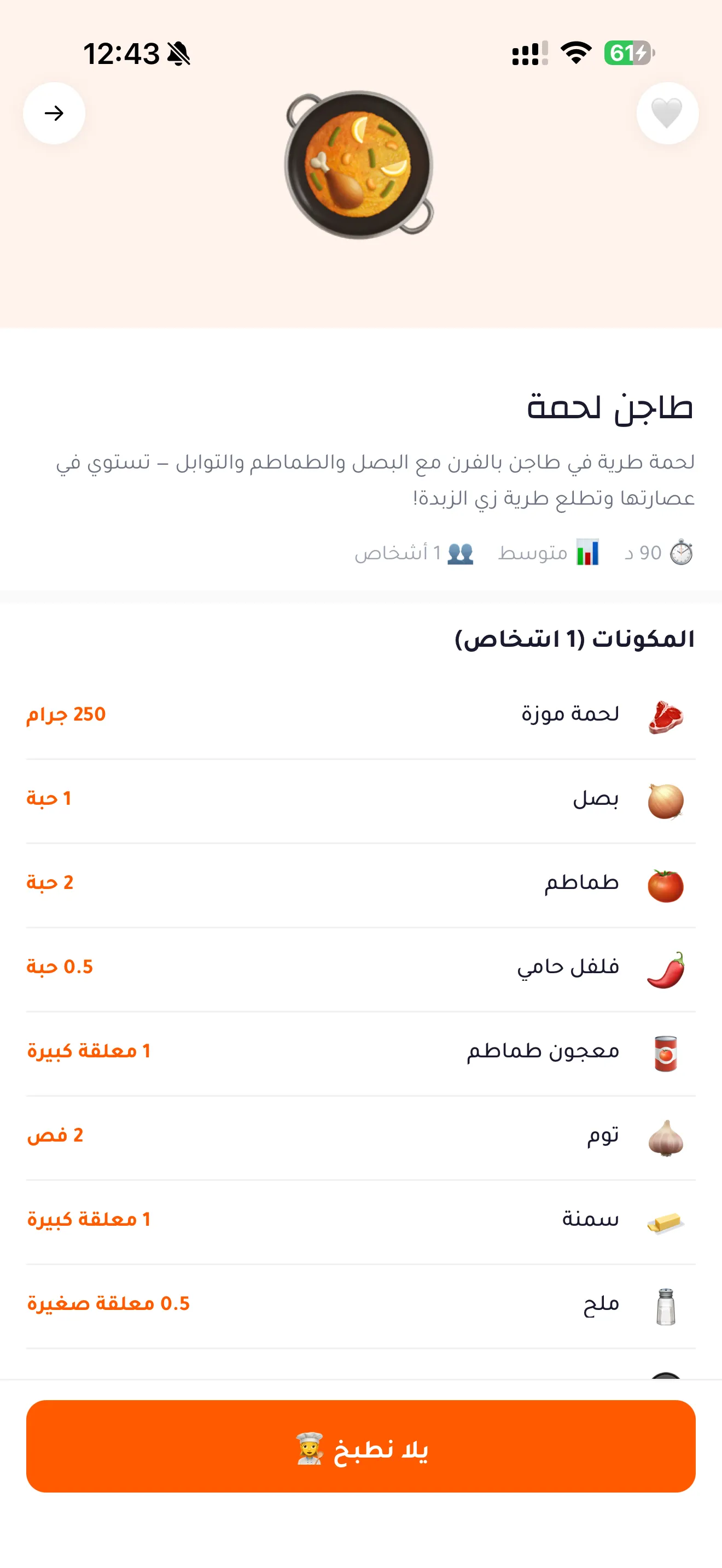Screen dimensions: 722x1568
Task: Tap the garlic icon for توم
Action: [666, 1138]
